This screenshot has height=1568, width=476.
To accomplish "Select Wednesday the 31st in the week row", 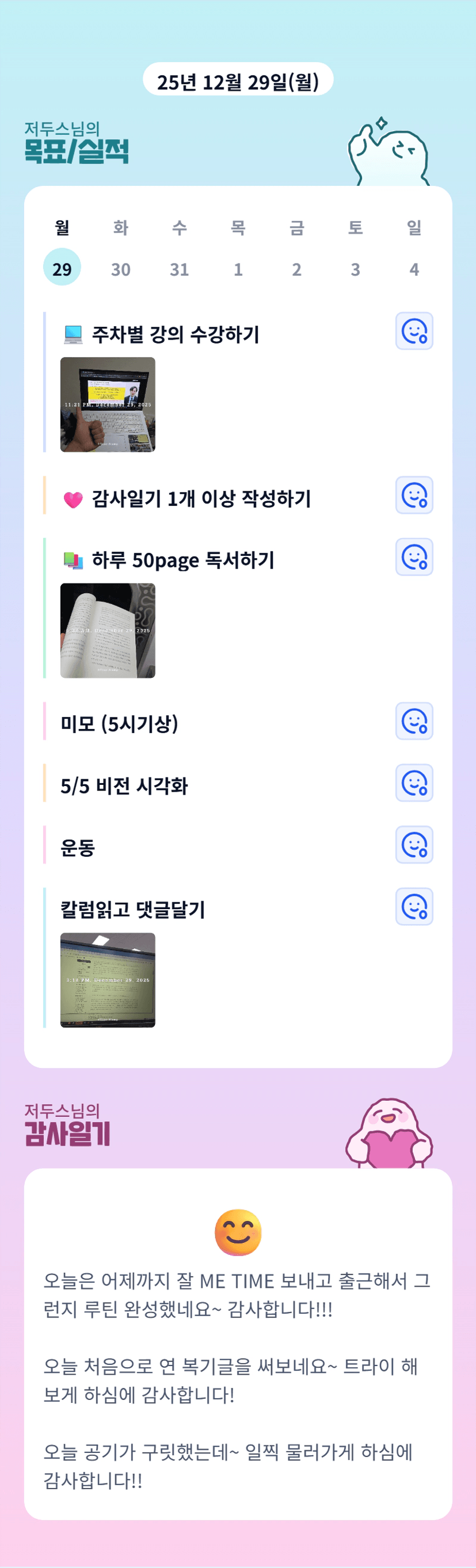I will (180, 269).
